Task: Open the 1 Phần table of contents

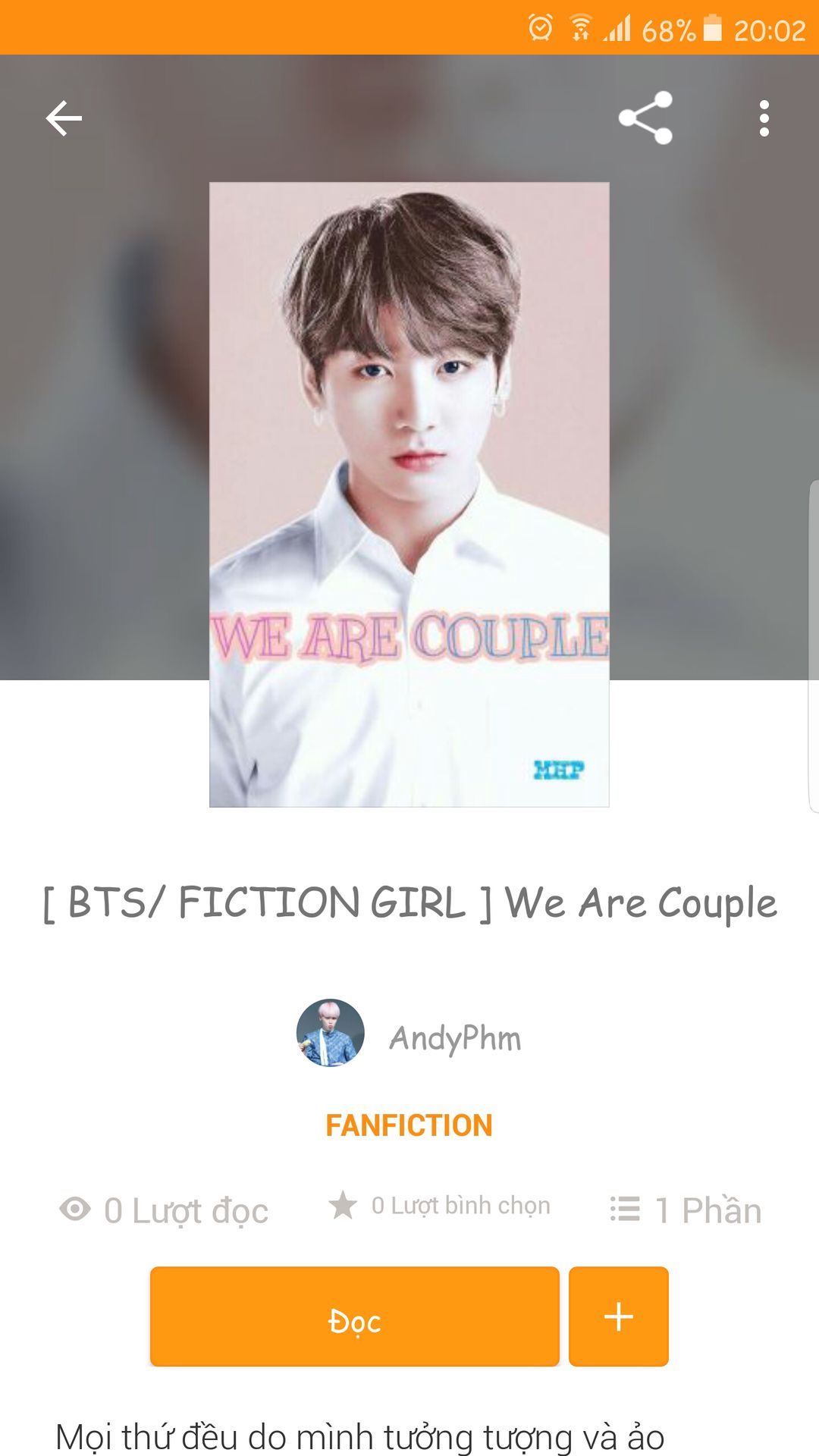Action: (686, 1210)
